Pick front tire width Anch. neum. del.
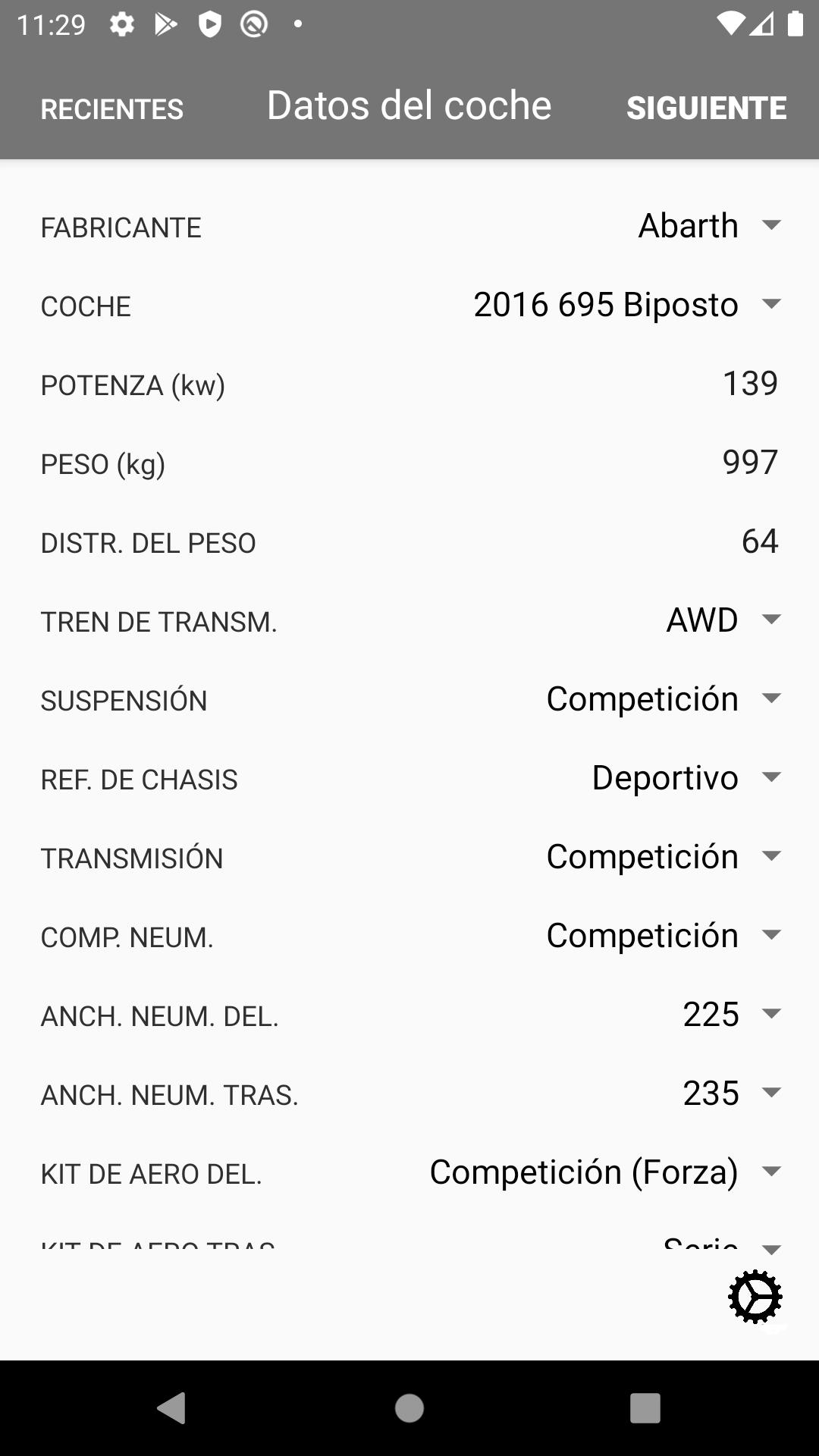This screenshot has width=819, height=1456. coord(732,1014)
